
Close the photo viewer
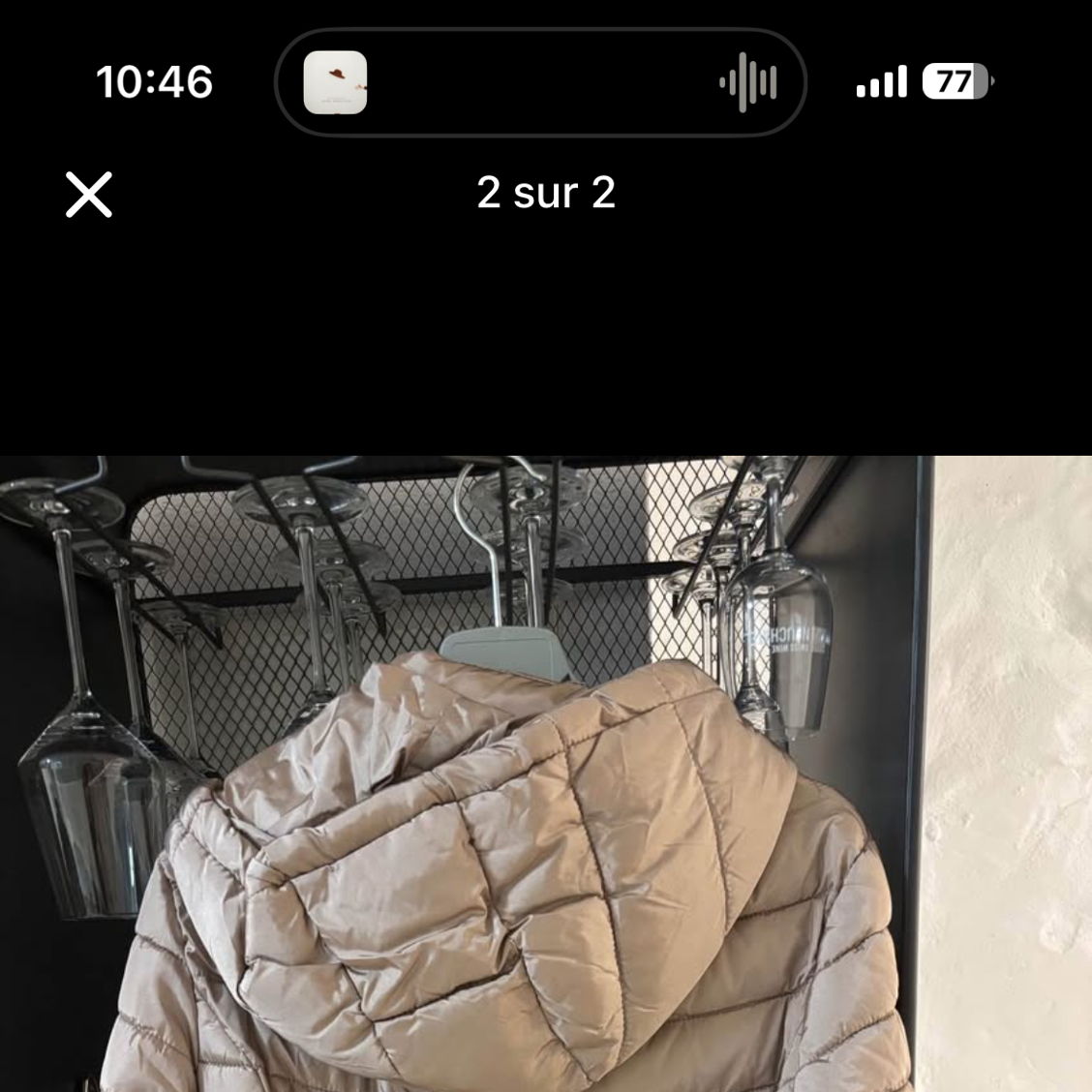coord(89,195)
